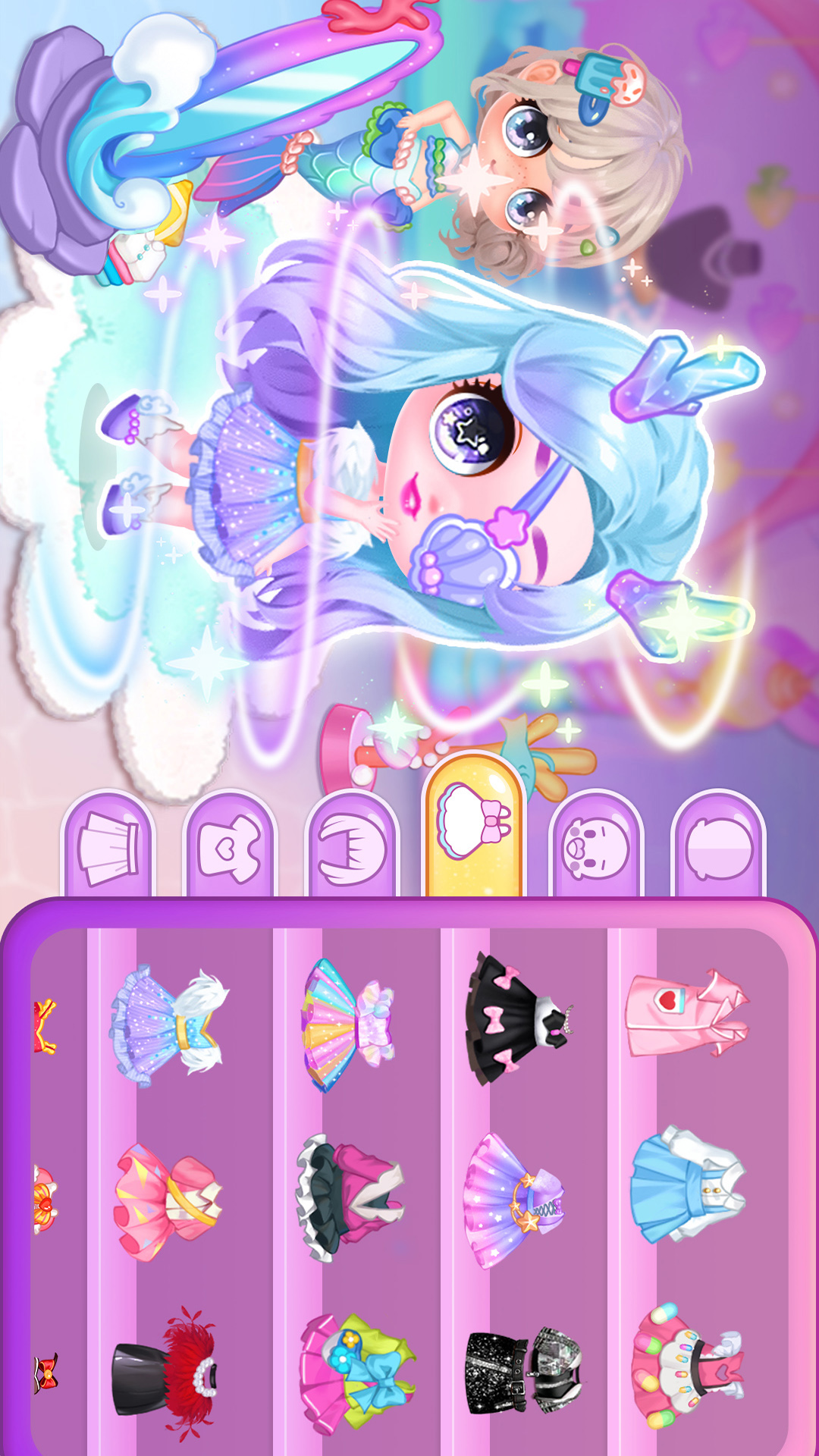Select the purple galaxy dress with stars
819x1456 pixels.
click(x=514, y=1200)
